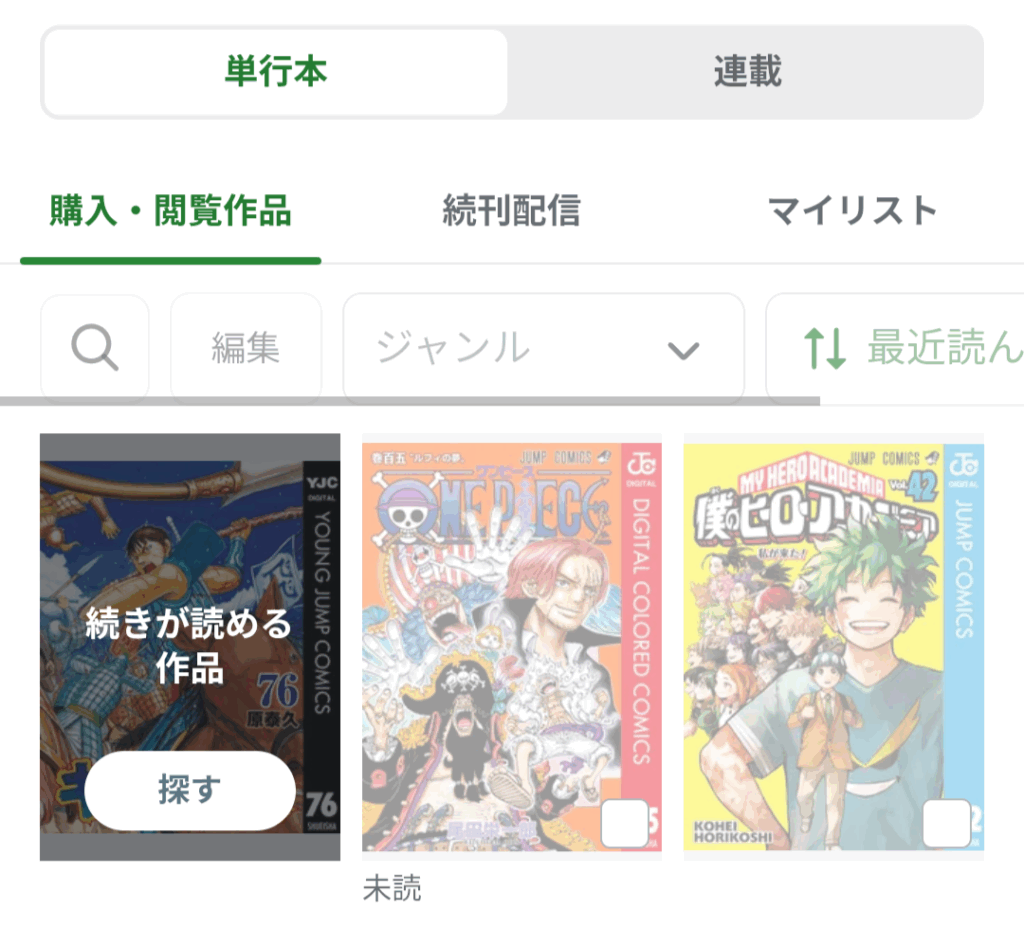Tap the 編集 edit button
This screenshot has width=1024, height=928.
pyautogui.click(x=246, y=348)
